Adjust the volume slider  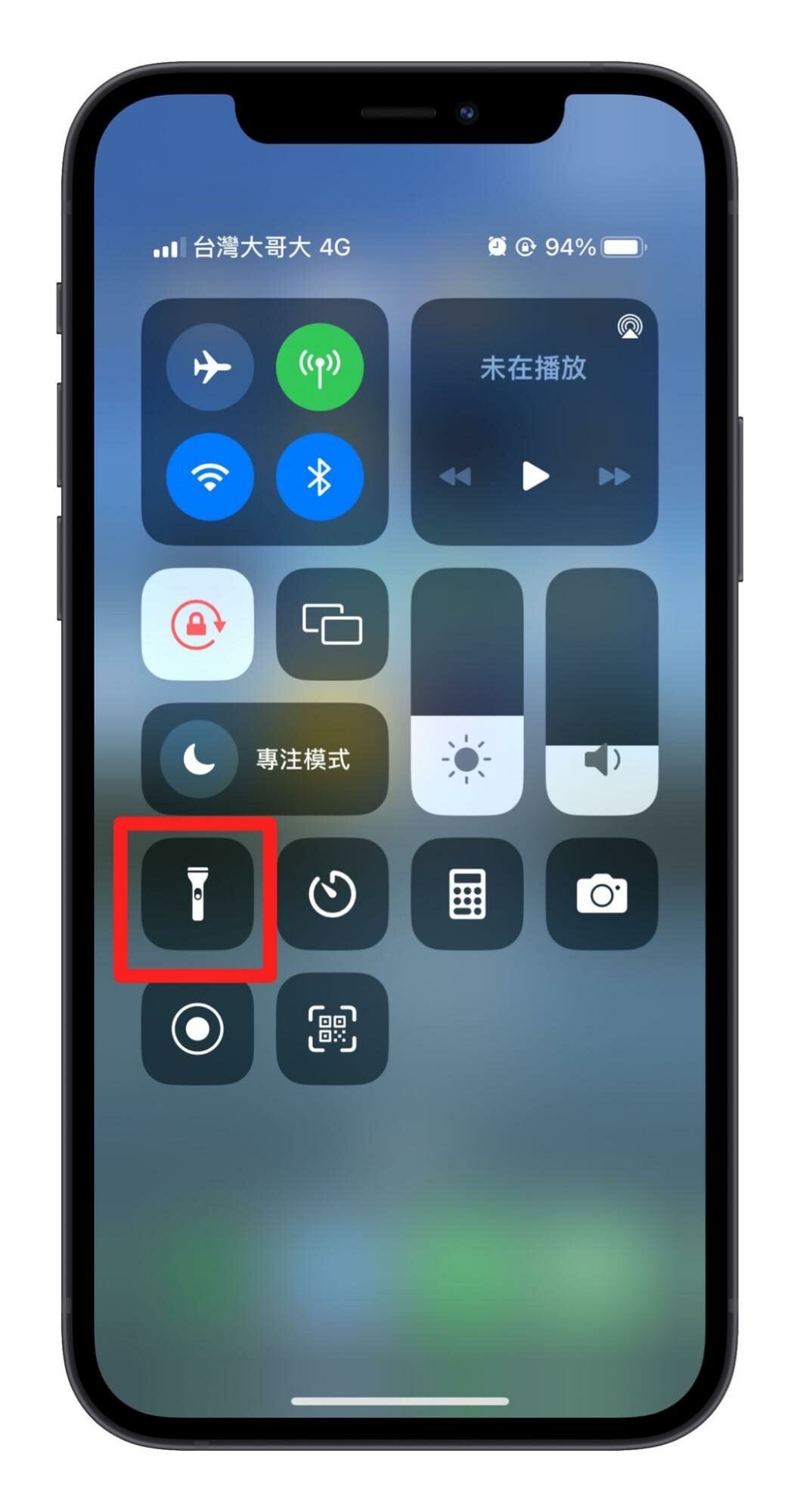coord(601,691)
